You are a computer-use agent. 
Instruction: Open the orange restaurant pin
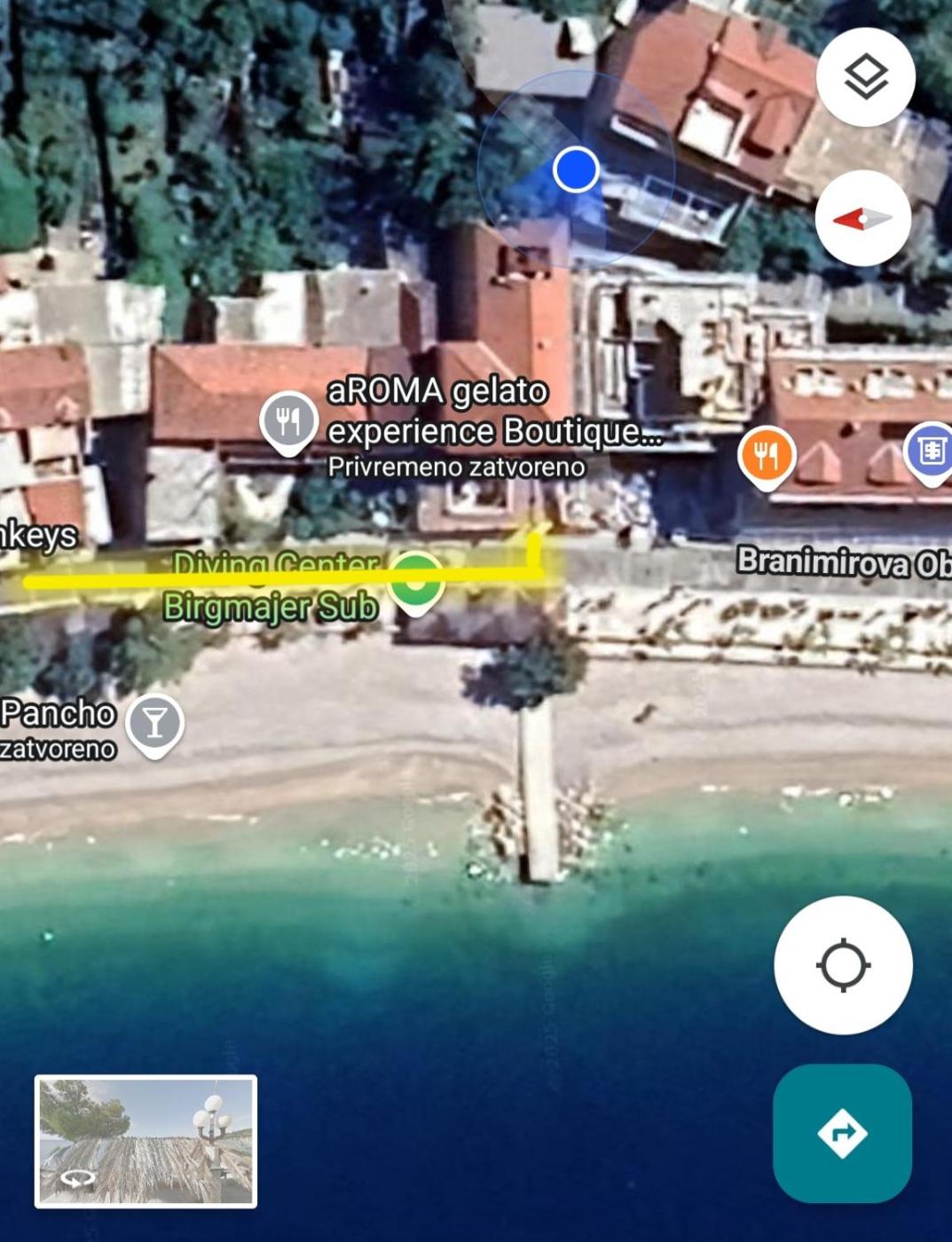(x=767, y=455)
